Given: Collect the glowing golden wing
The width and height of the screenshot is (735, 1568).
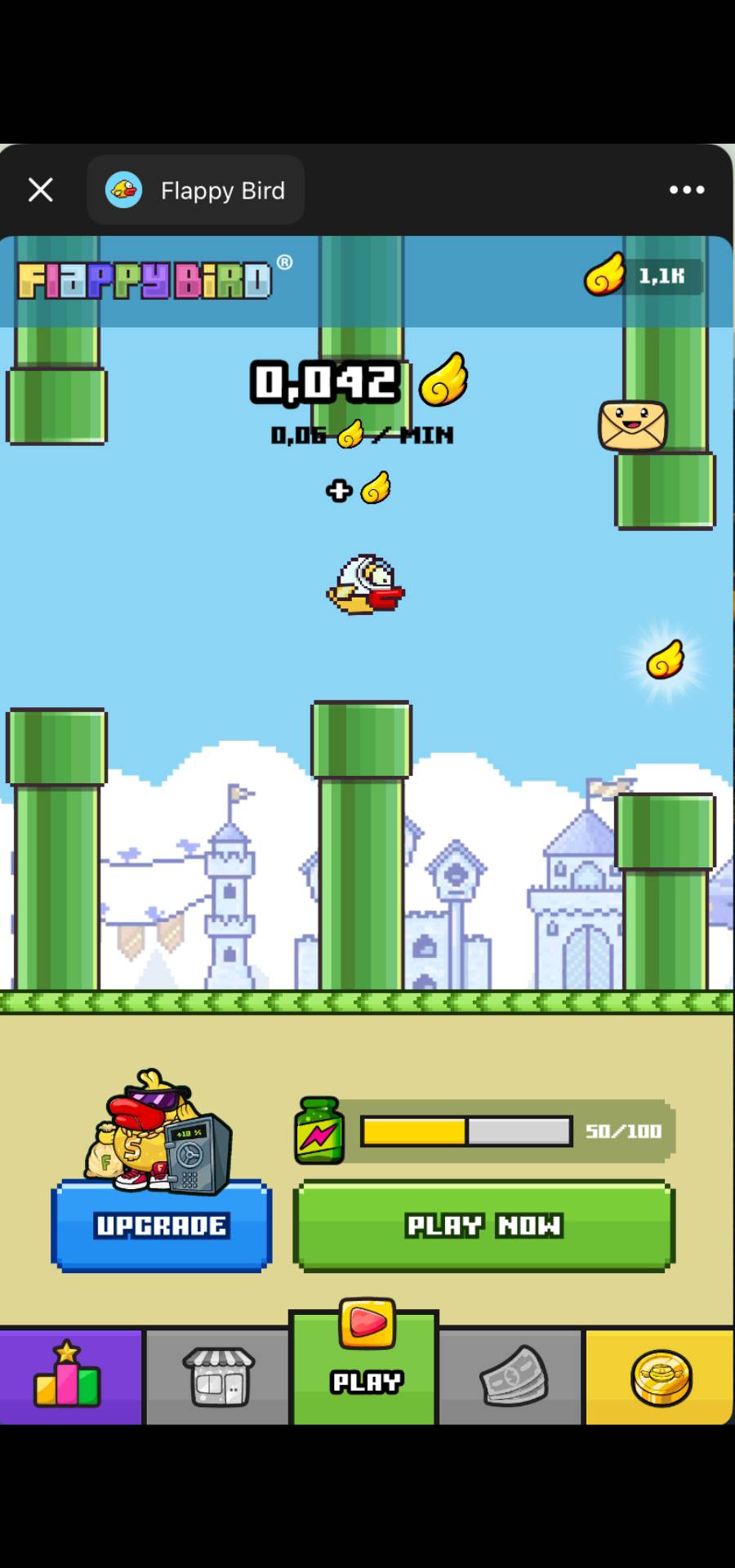Looking at the screenshot, I should (666, 661).
